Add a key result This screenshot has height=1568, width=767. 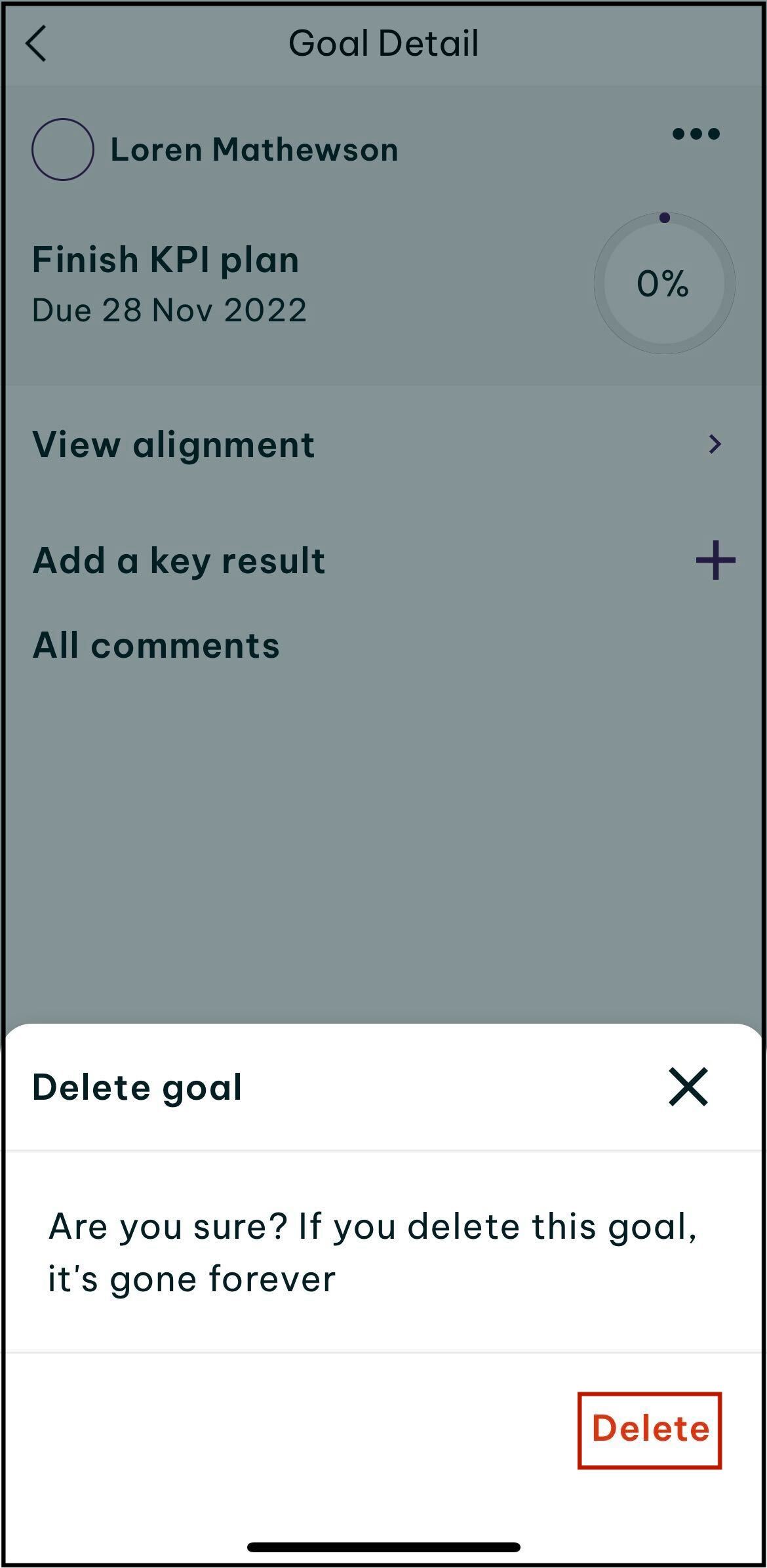pyautogui.click(x=715, y=561)
